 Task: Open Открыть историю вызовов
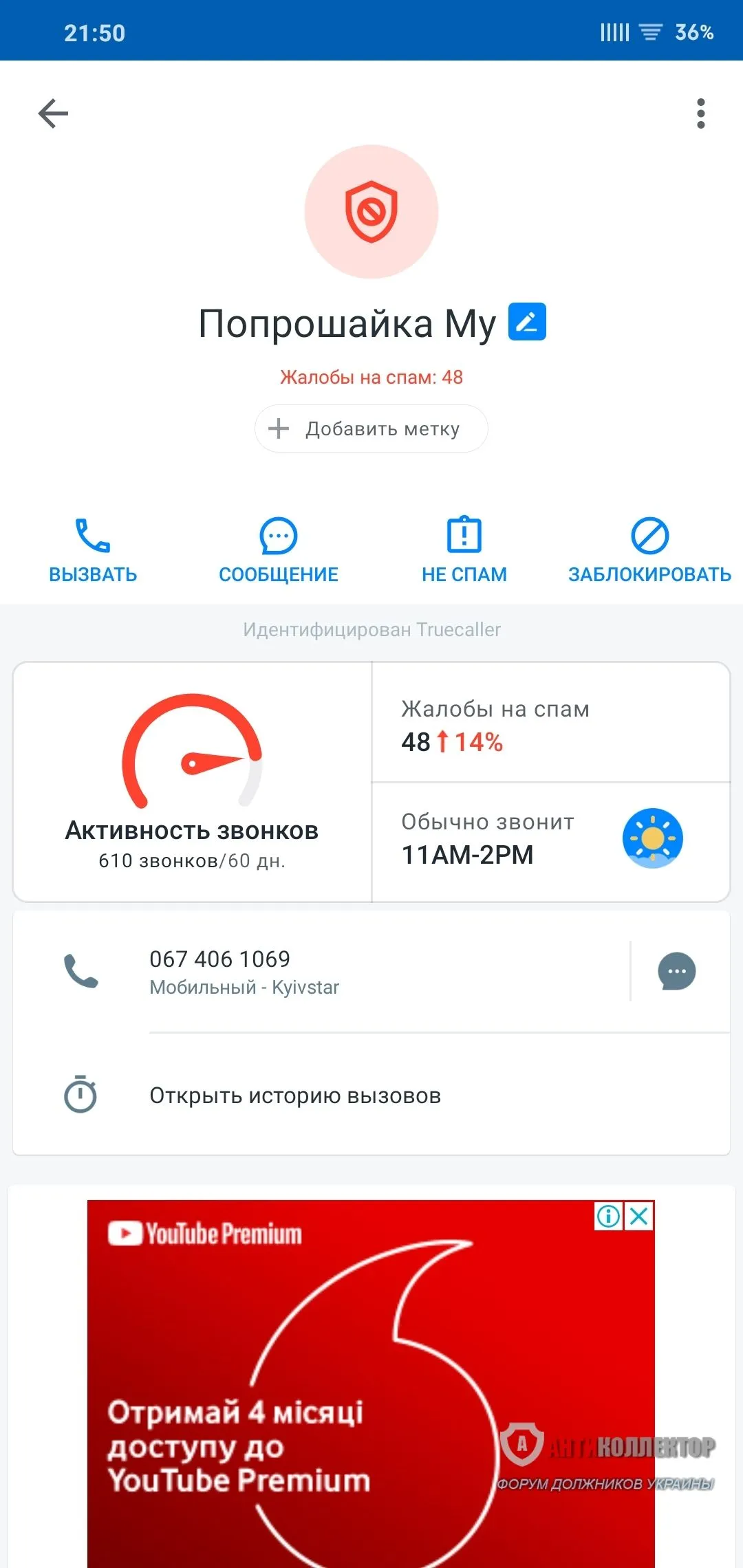coord(295,1096)
